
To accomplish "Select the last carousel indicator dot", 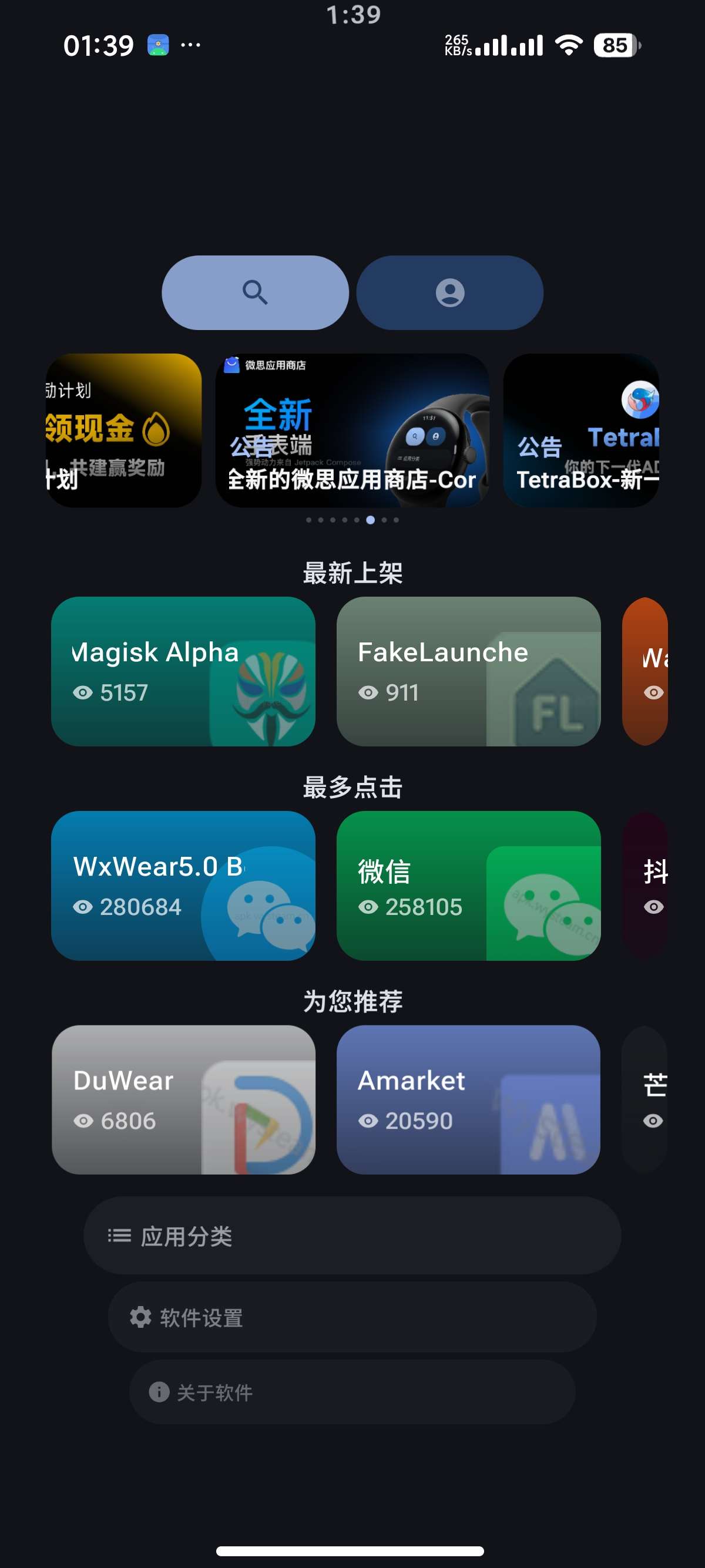I will click(396, 520).
